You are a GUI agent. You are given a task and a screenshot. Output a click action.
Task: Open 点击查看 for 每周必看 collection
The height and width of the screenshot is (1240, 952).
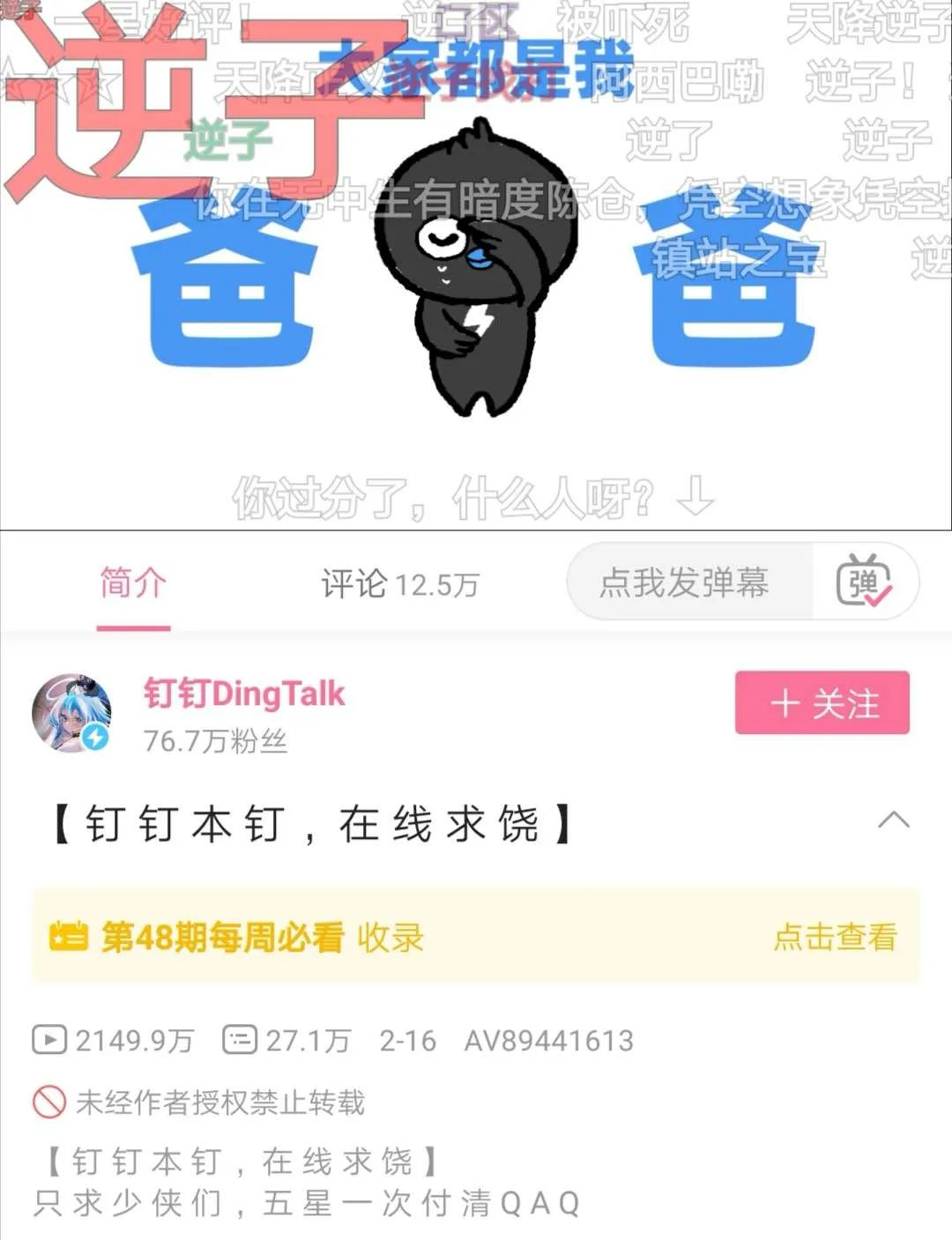(835, 937)
